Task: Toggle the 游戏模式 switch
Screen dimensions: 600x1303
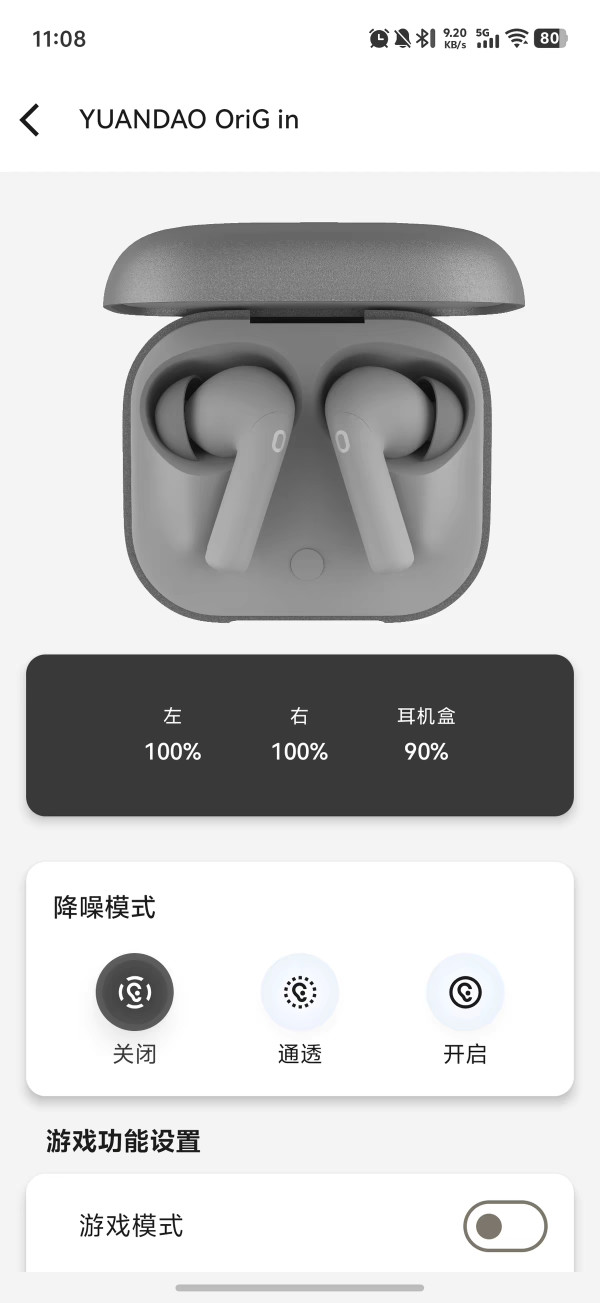Action: [505, 1226]
